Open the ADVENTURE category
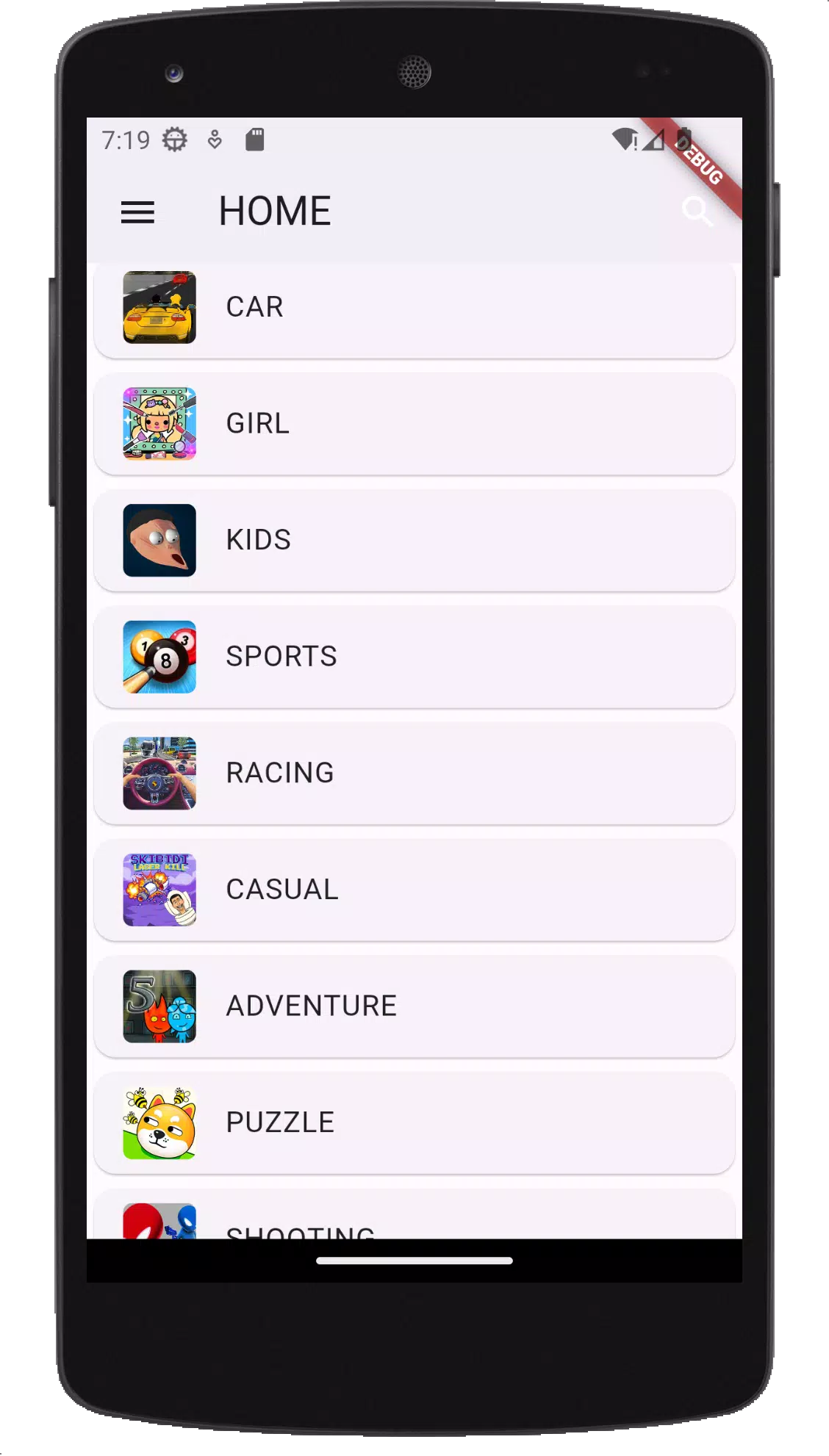Viewport: 829px width, 1456px height. (414, 1006)
